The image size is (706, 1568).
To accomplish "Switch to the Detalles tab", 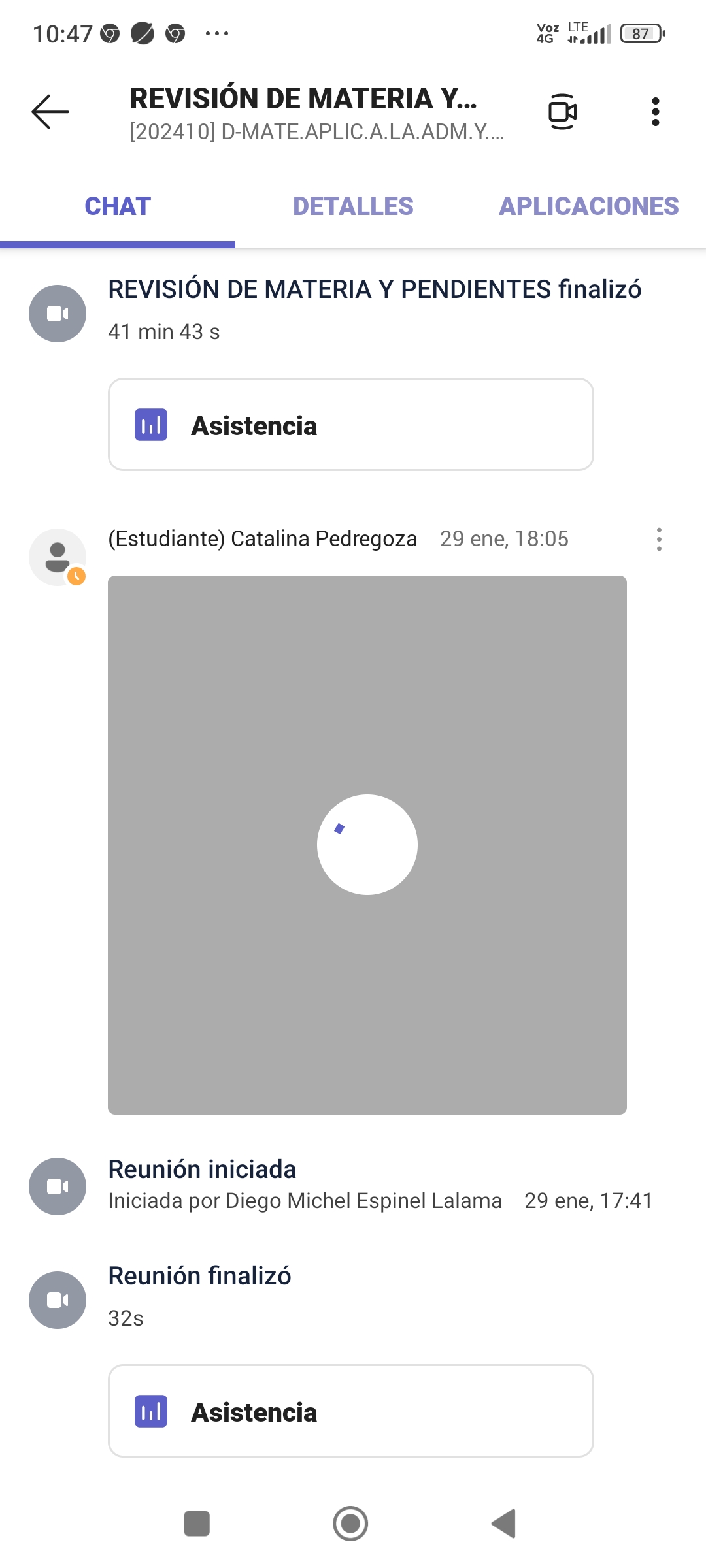I will [353, 206].
